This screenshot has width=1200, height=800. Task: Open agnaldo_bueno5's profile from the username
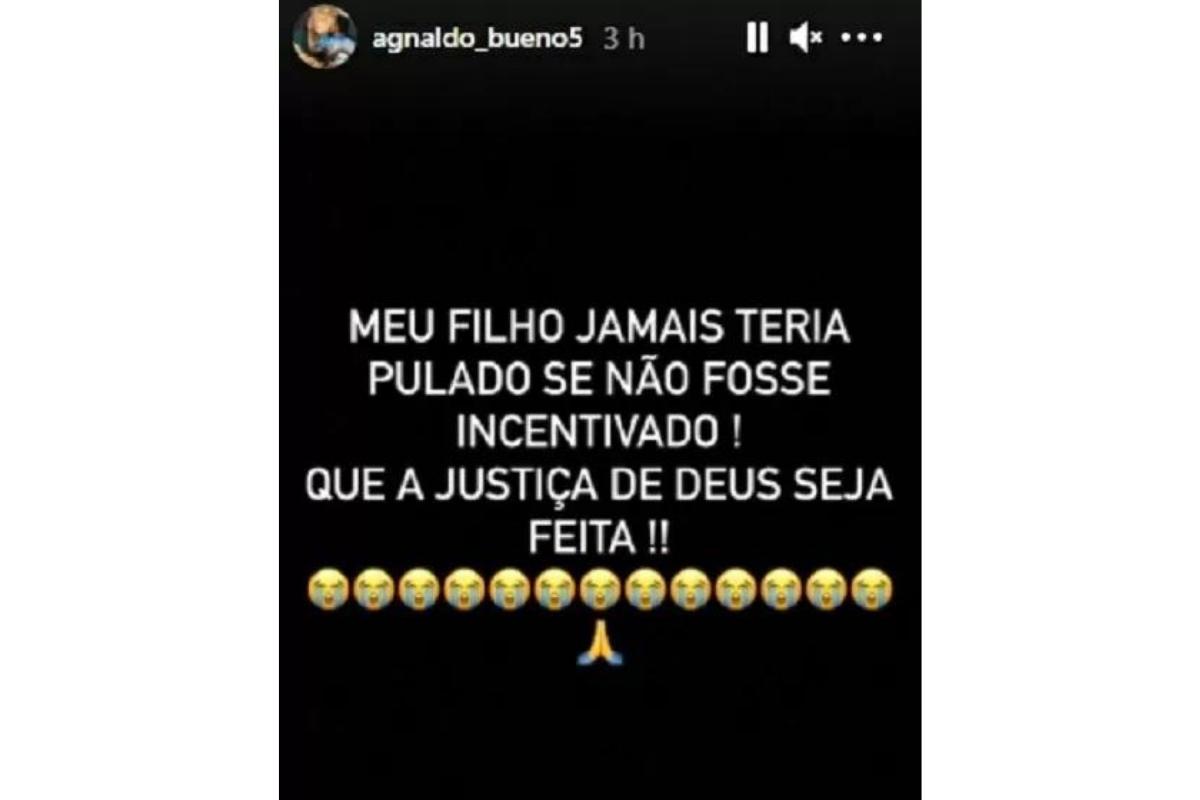click(x=476, y=38)
